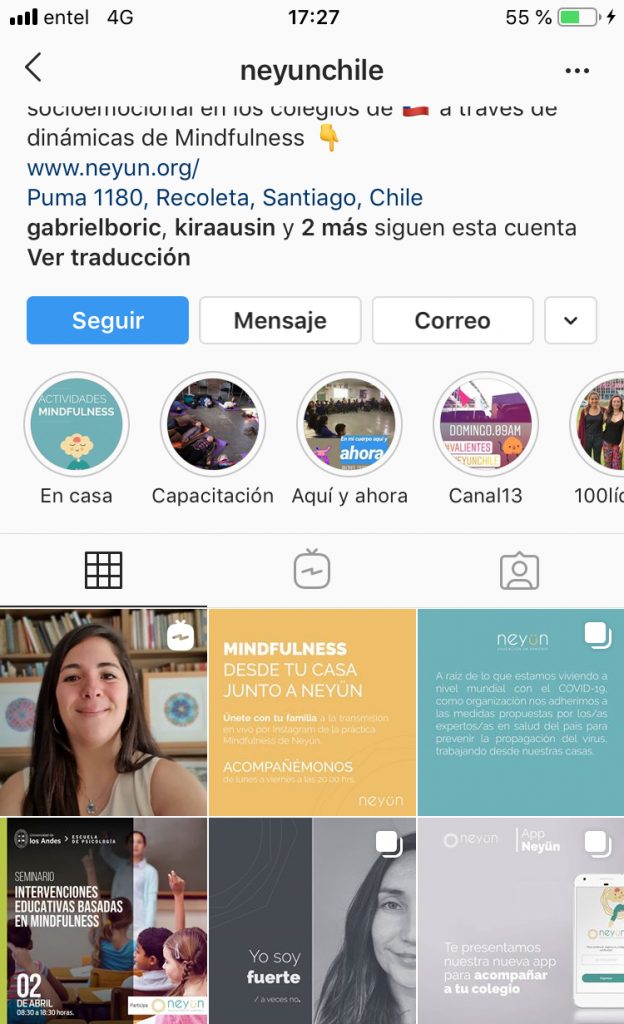The width and height of the screenshot is (624, 1024).
Task: Send a message via Mensaje button
Action: [280, 320]
